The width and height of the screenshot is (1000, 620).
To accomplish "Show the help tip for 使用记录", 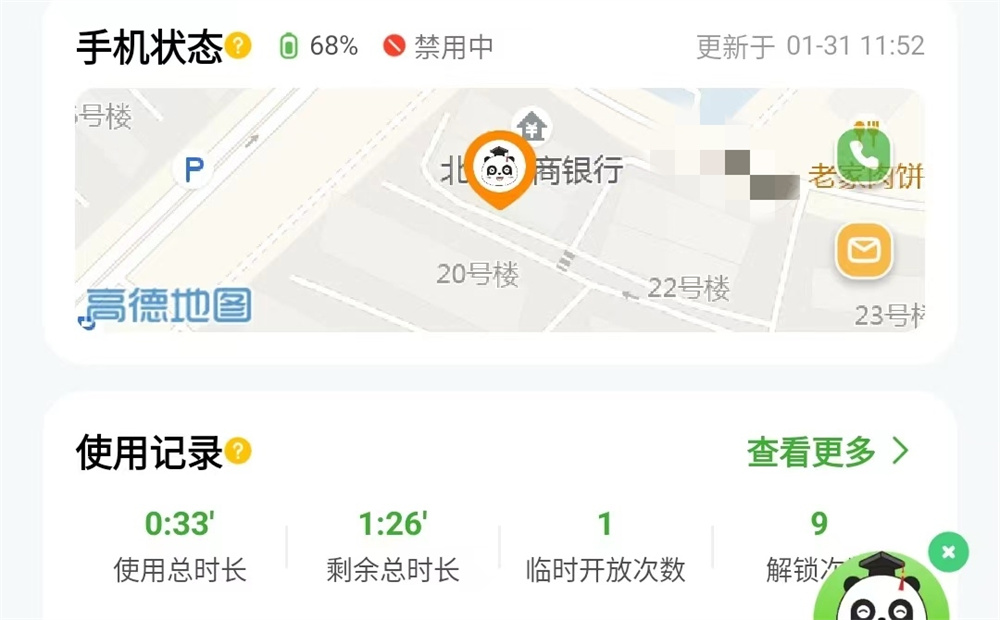I will [238, 452].
